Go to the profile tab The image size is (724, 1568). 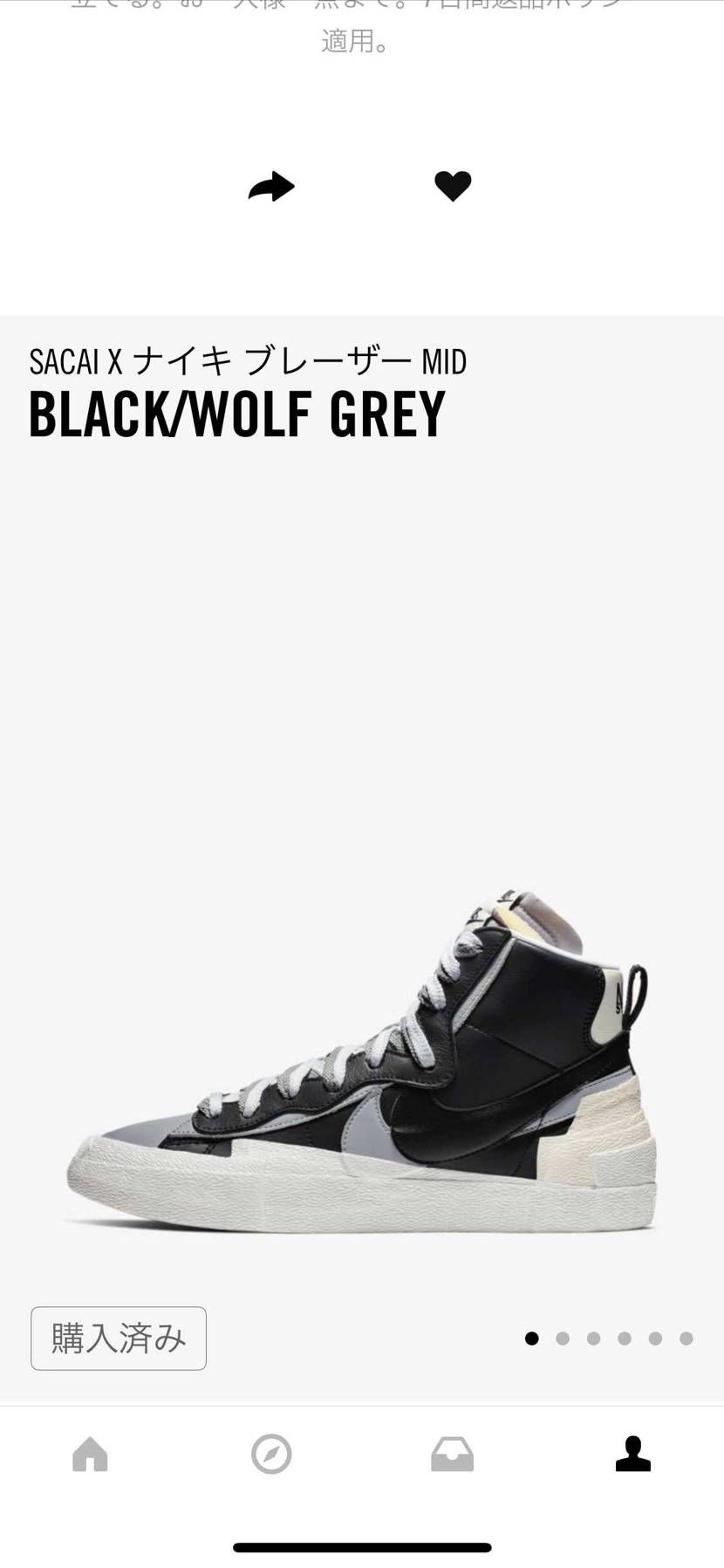633,1454
